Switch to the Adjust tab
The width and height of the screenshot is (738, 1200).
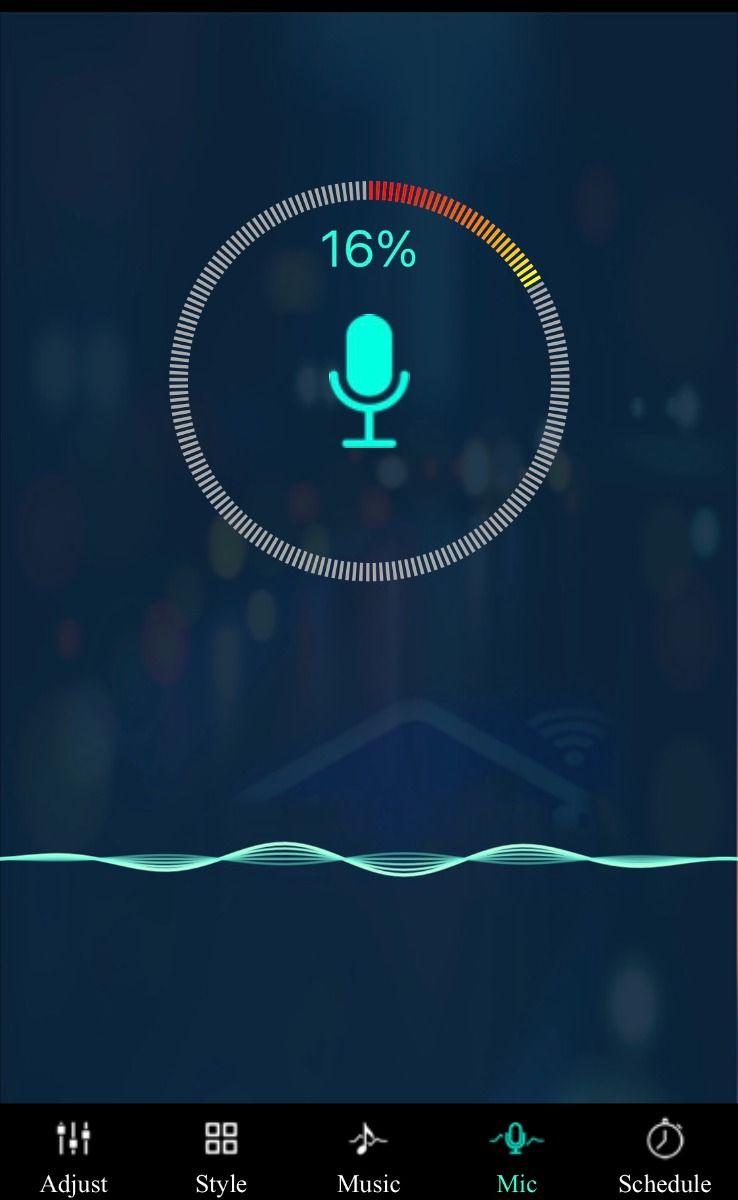tap(74, 1154)
